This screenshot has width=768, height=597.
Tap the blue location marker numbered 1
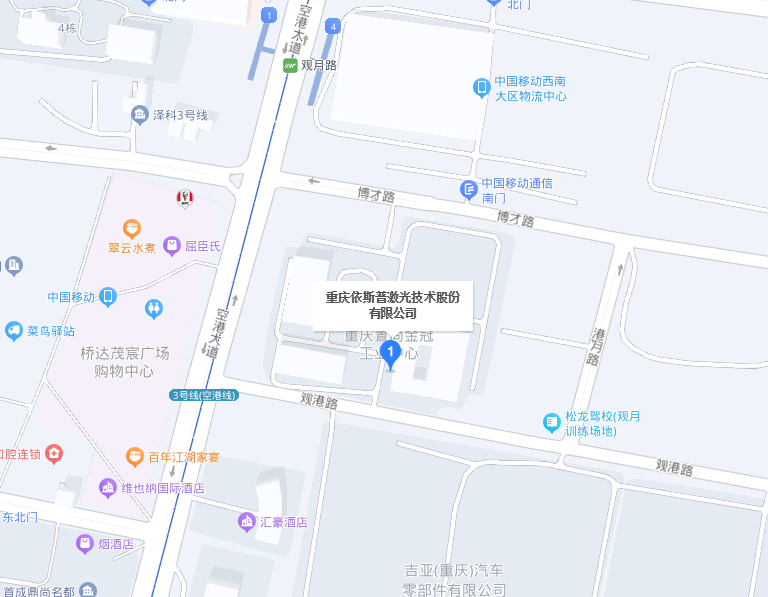click(391, 353)
